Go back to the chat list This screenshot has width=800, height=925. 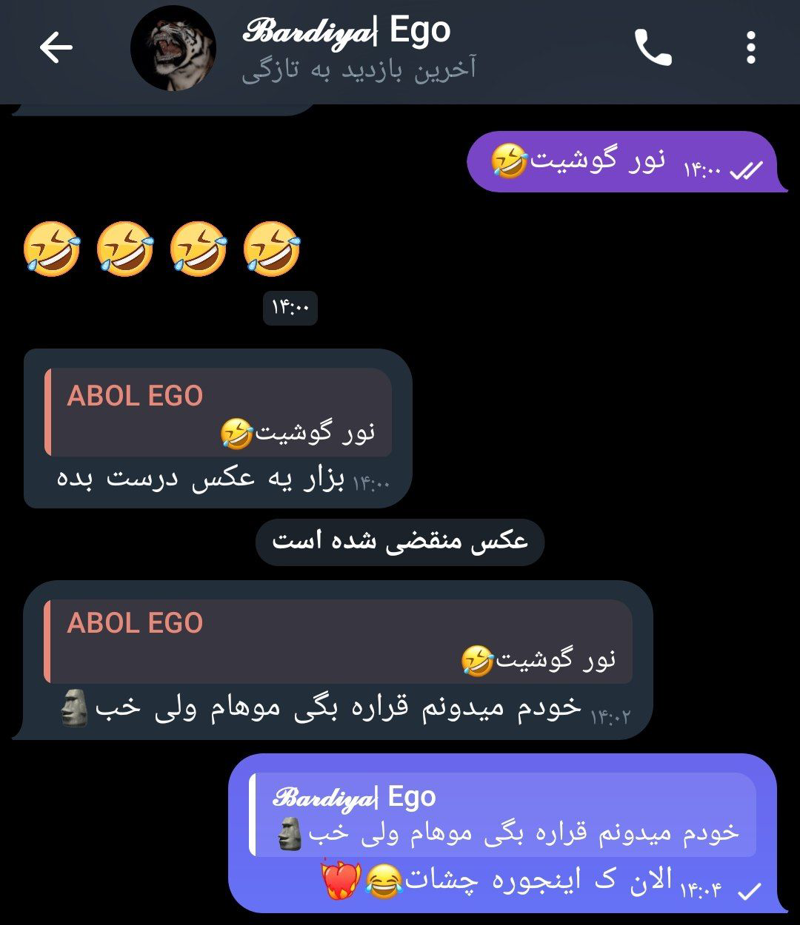pyautogui.click(x=56, y=47)
